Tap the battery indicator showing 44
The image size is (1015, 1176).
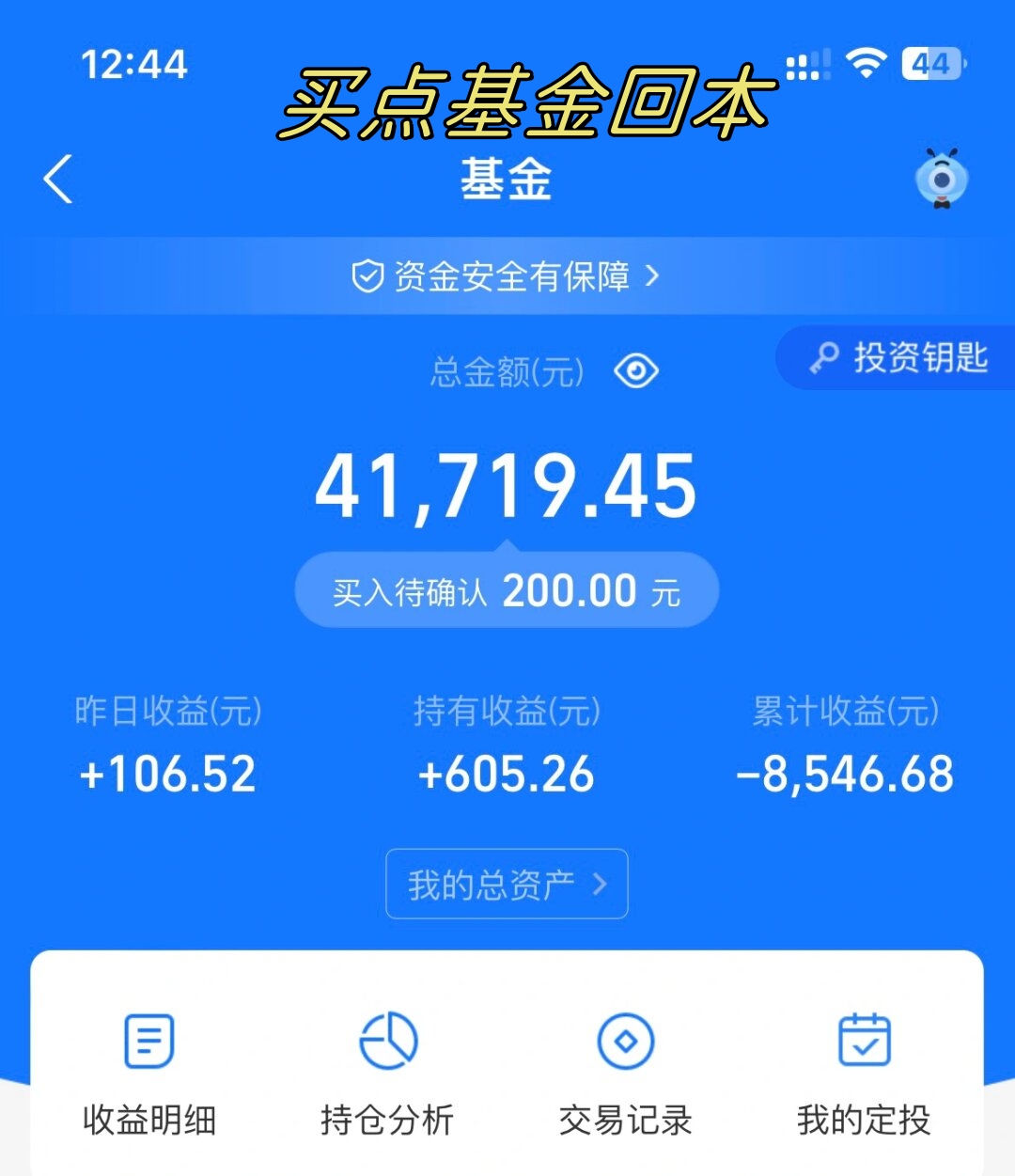click(x=929, y=62)
